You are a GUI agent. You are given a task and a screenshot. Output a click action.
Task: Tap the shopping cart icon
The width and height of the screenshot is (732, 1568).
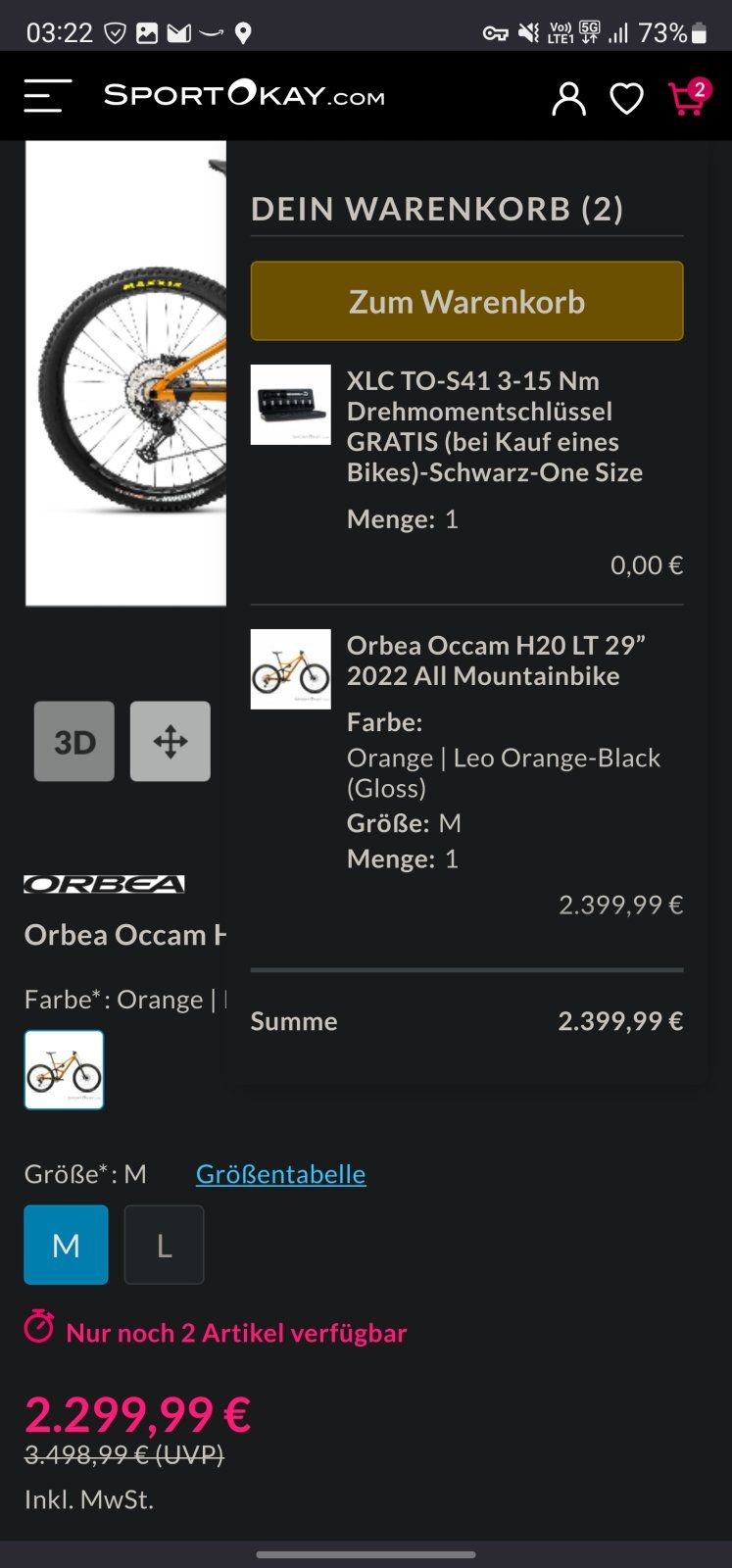point(686,98)
